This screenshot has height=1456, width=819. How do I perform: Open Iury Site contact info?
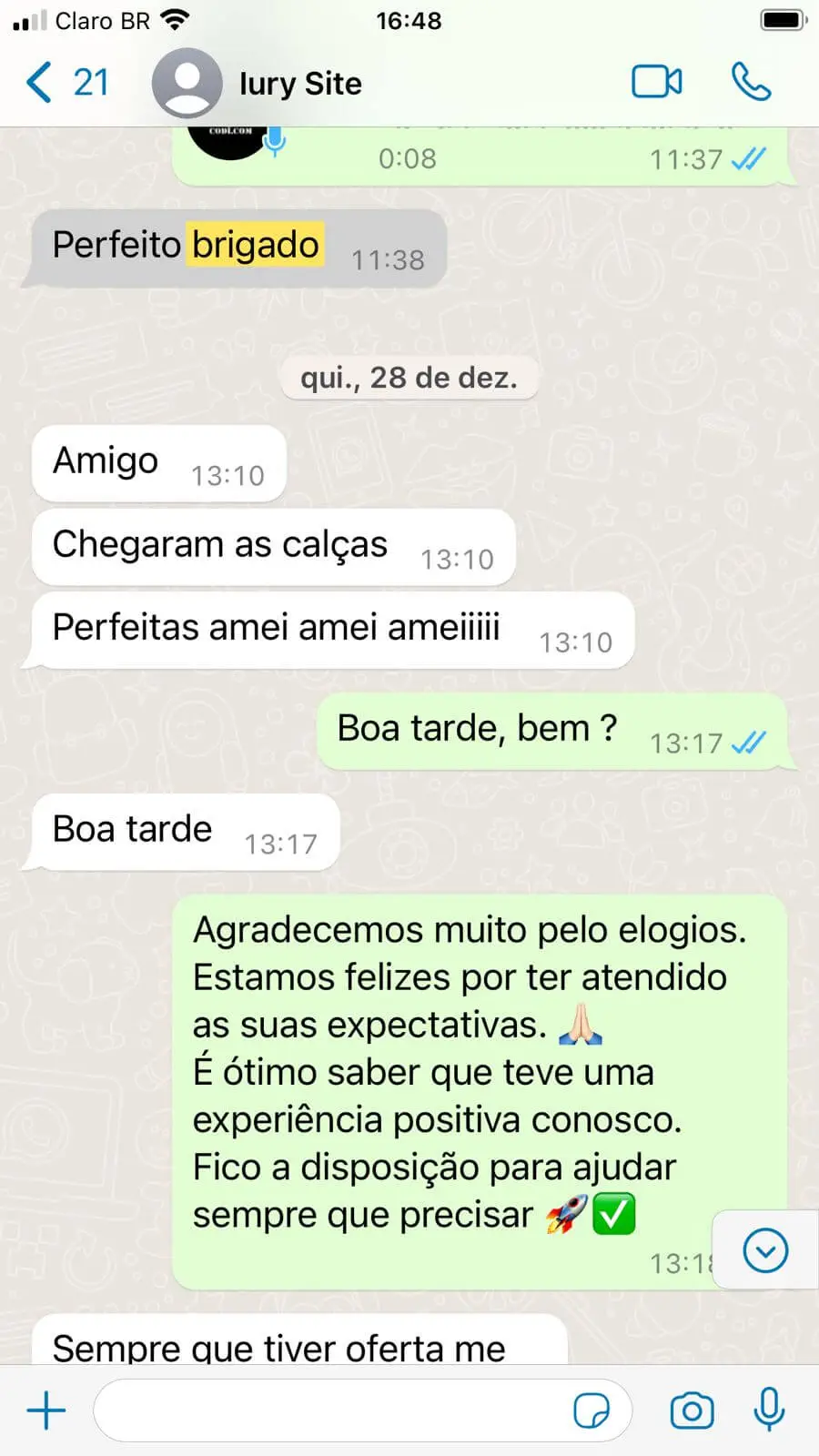300,84
